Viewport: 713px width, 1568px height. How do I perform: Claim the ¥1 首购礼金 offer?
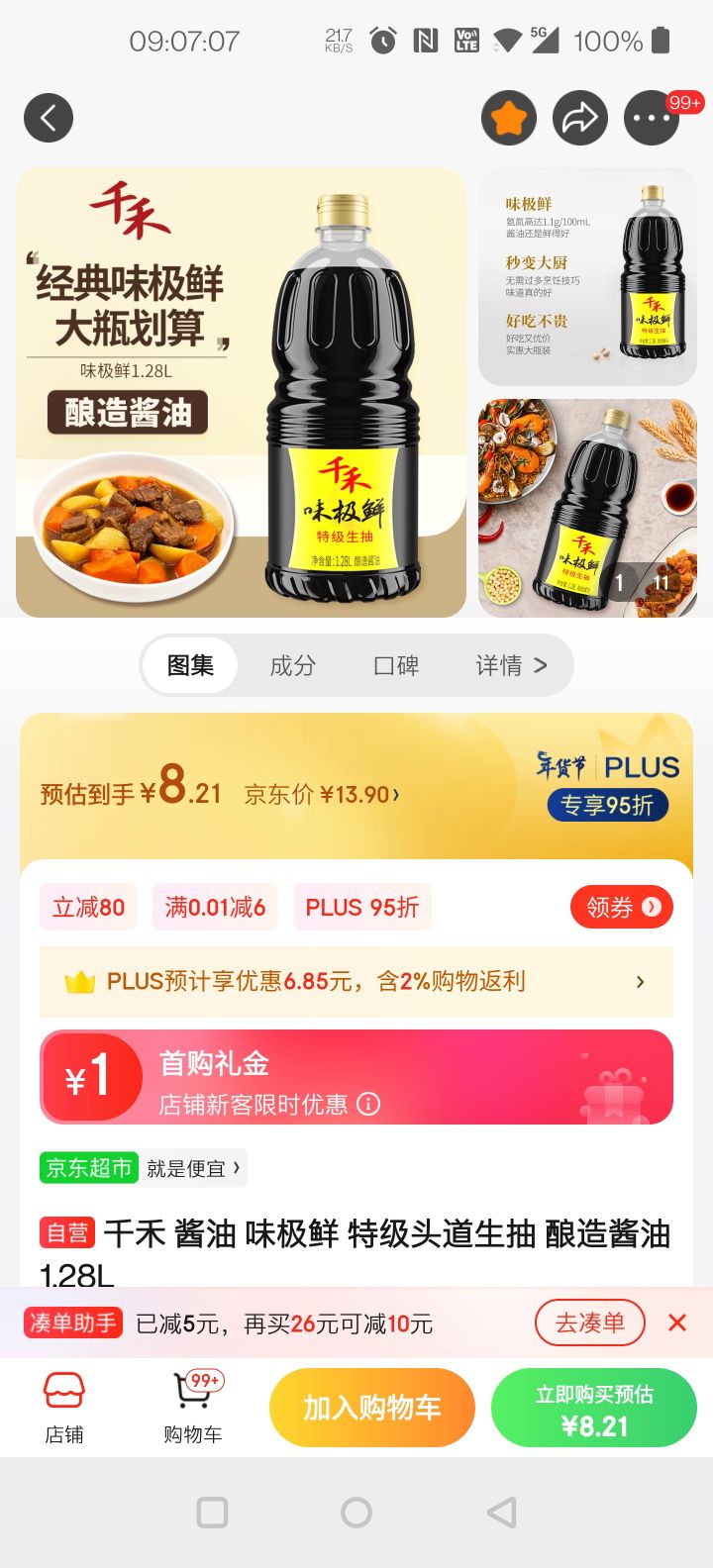[356, 1077]
